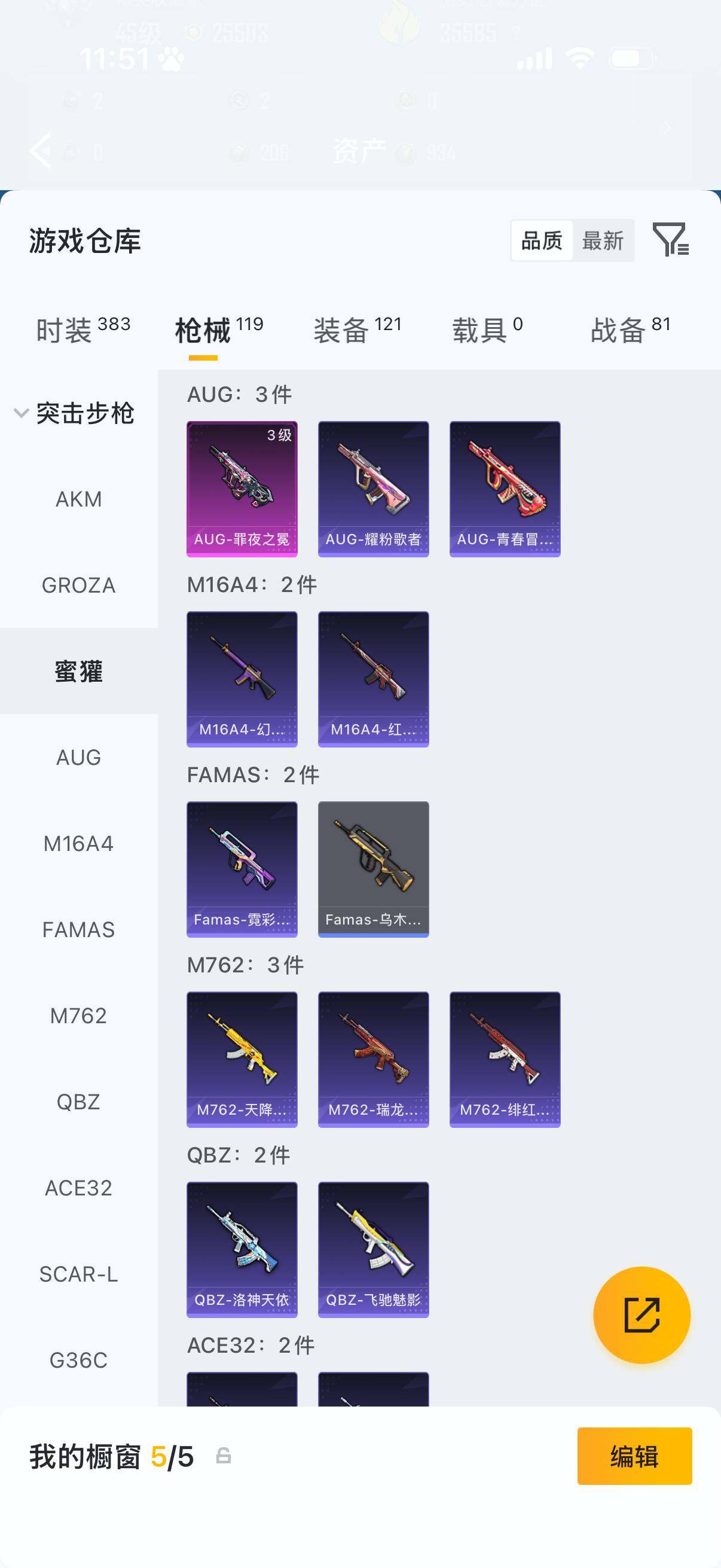Open the QBZ-洛神天依 skin
This screenshot has height=1568, width=721.
point(242,1249)
